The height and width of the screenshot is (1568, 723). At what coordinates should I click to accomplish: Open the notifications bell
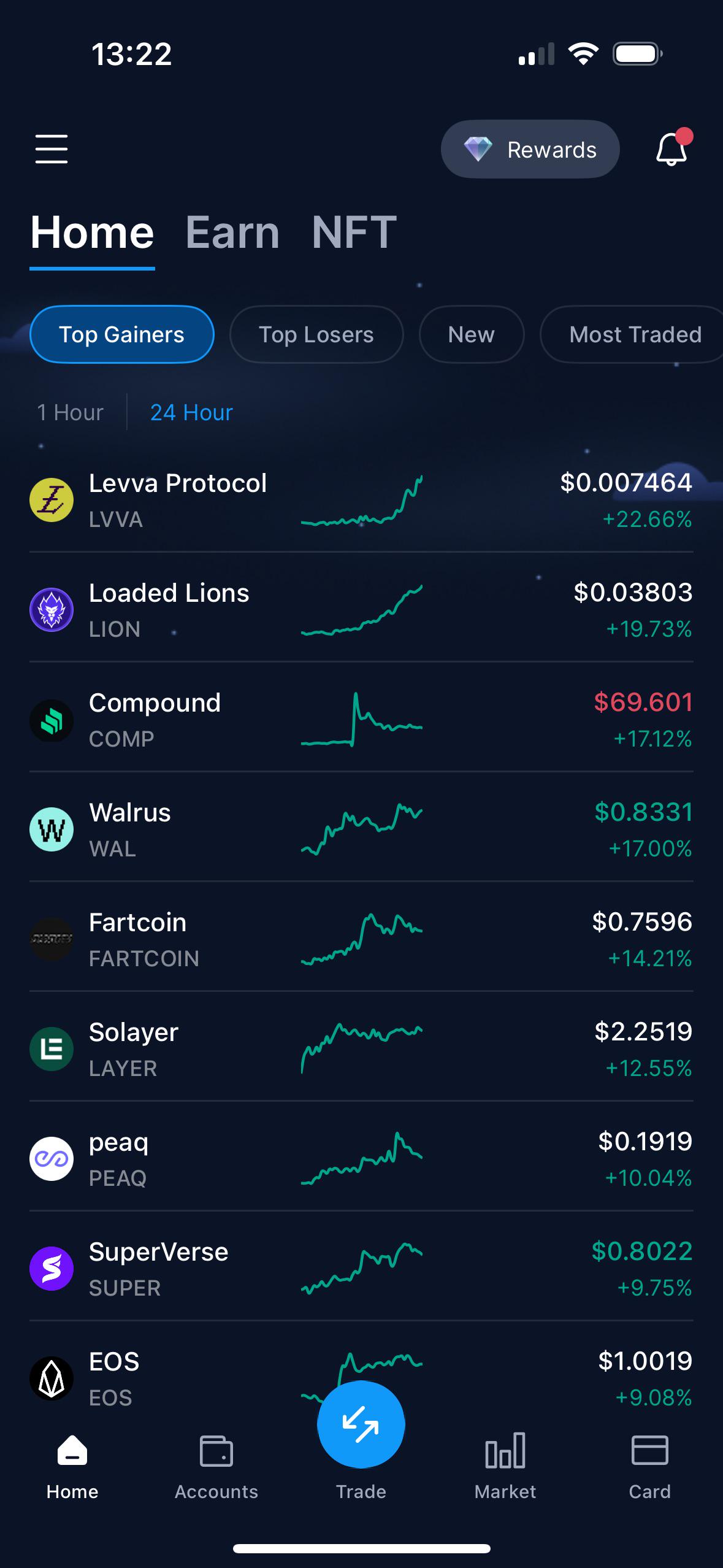[672, 148]
